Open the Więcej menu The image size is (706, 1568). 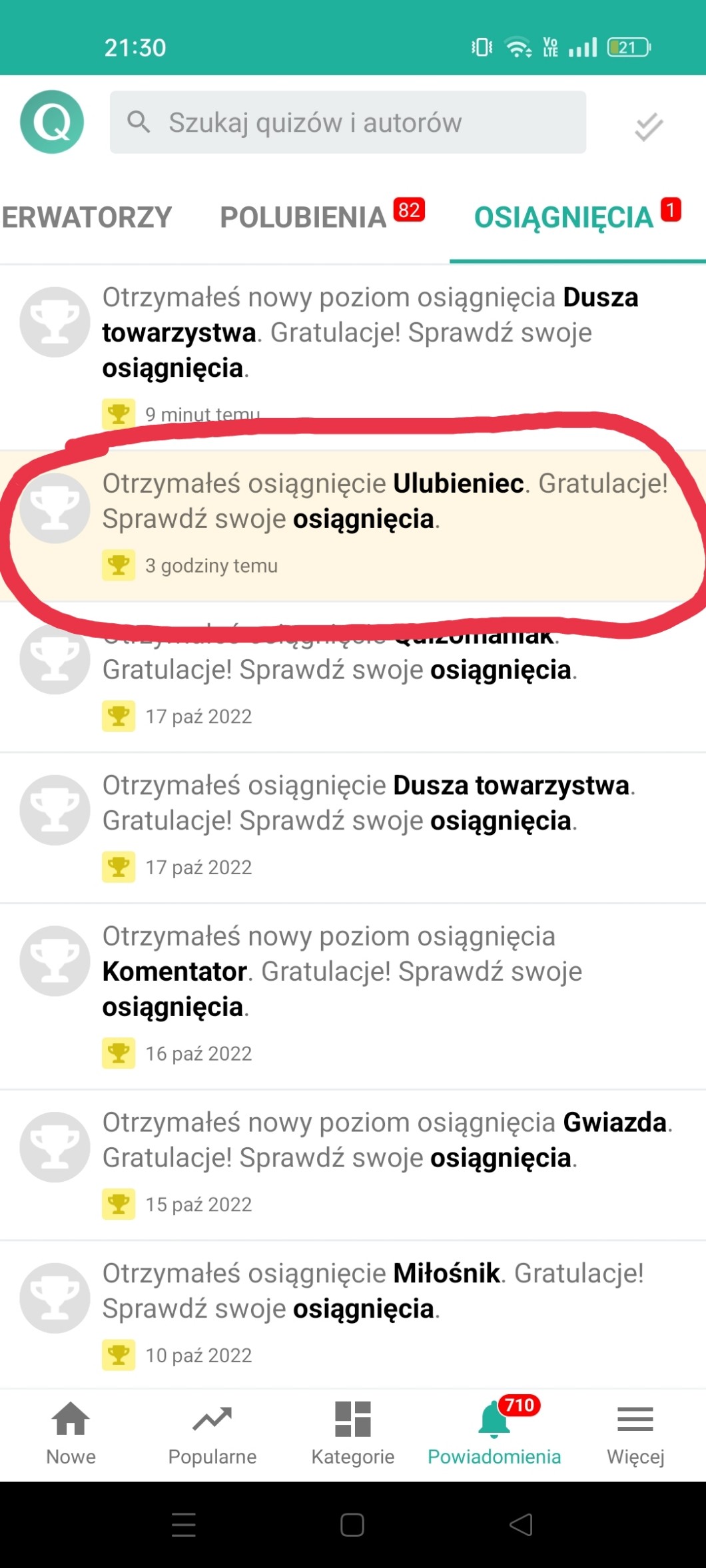point(635,1433)
